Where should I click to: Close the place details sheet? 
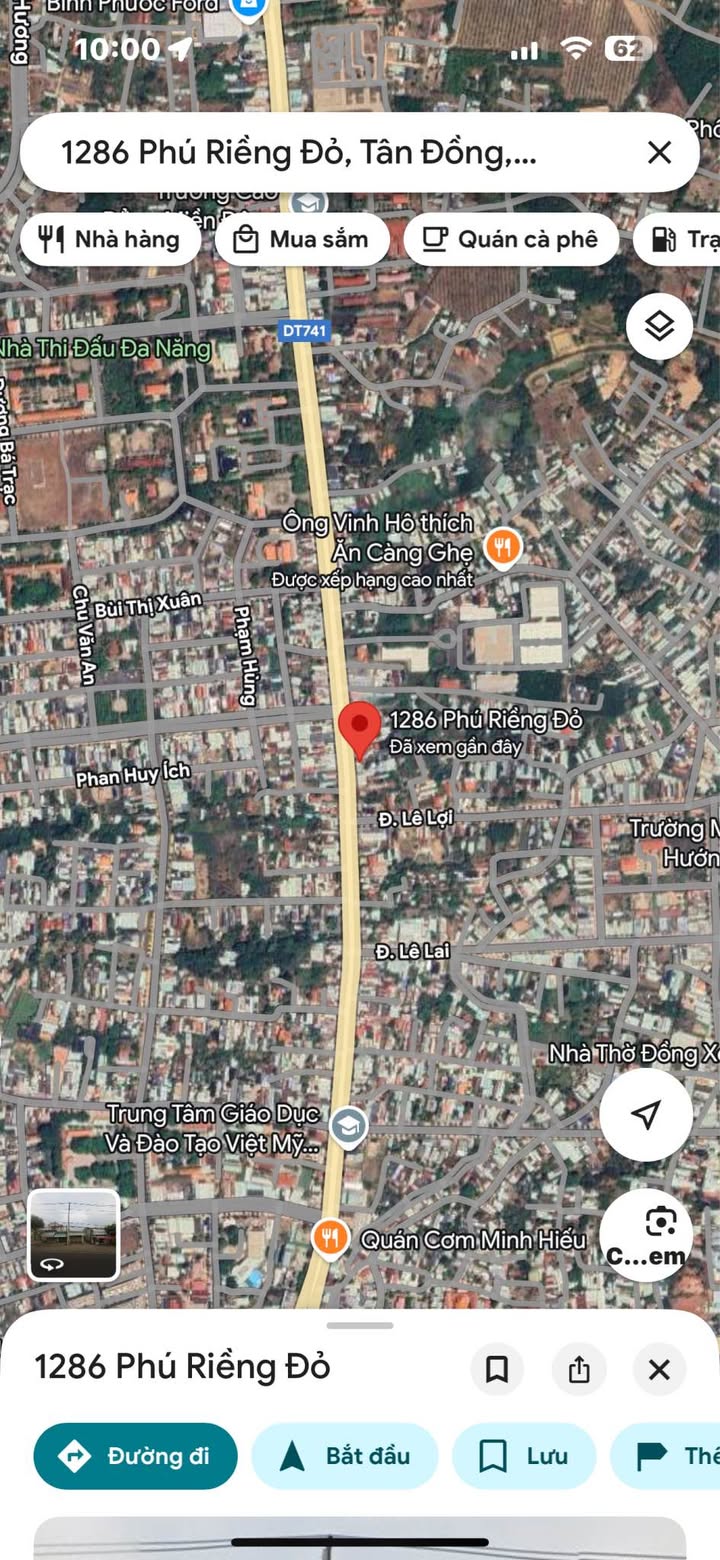tap(659, 1369)
